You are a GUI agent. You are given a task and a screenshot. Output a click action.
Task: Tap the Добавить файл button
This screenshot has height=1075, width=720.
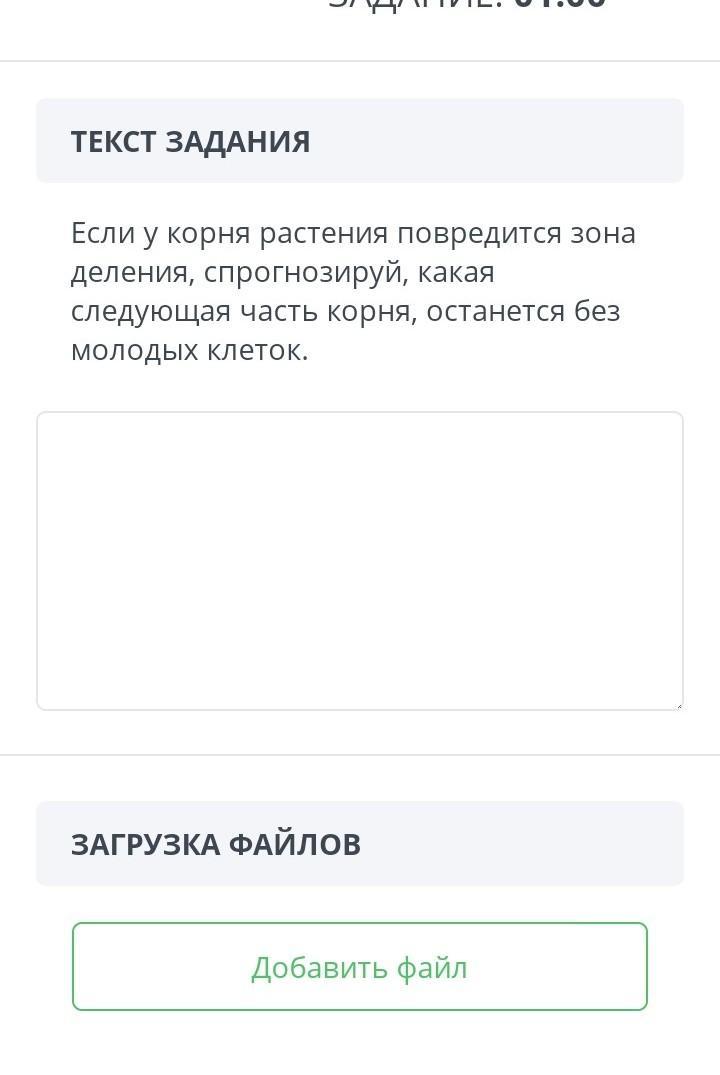pos(360,967)
